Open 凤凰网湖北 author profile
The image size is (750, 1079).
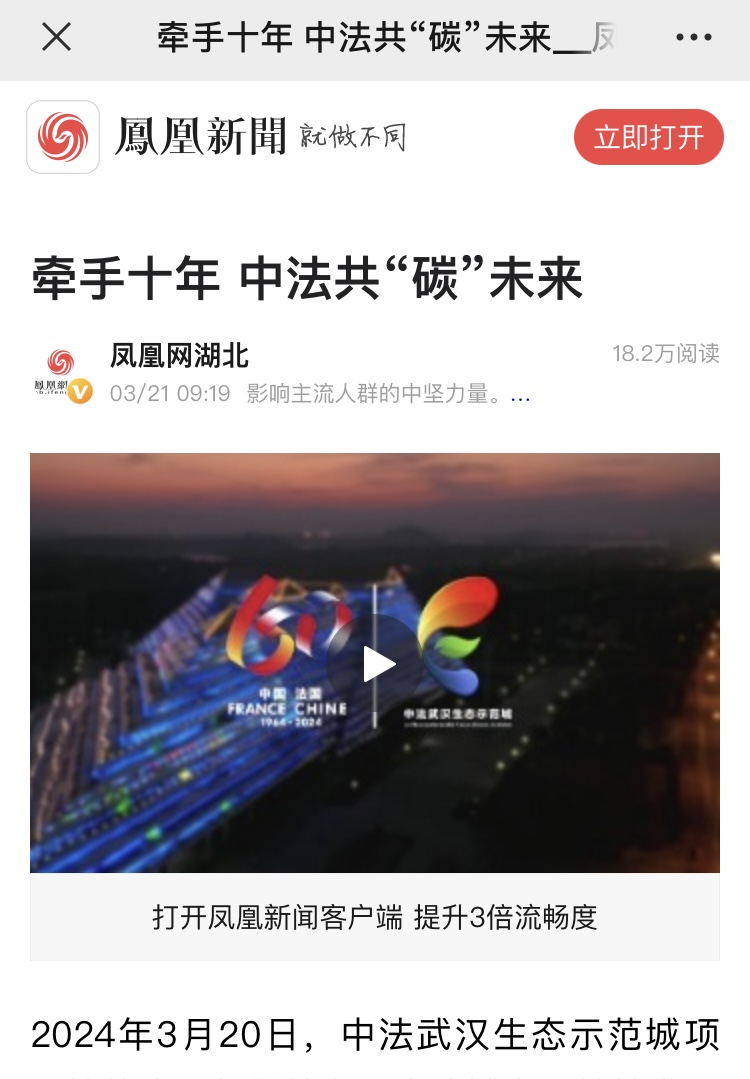click(x=179, y=355)
